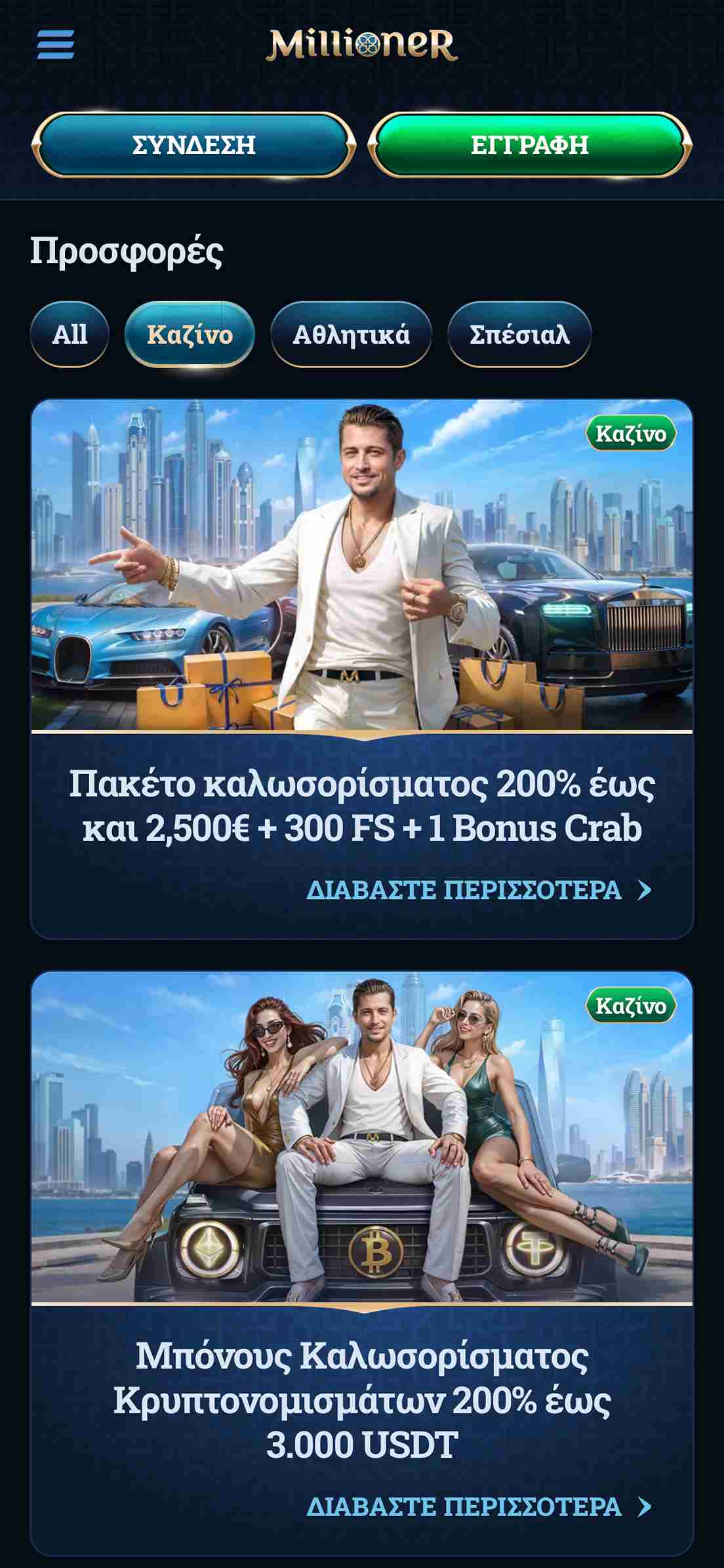
Task: Filter offers by Αθλητικά
Action: click(351, 335)
